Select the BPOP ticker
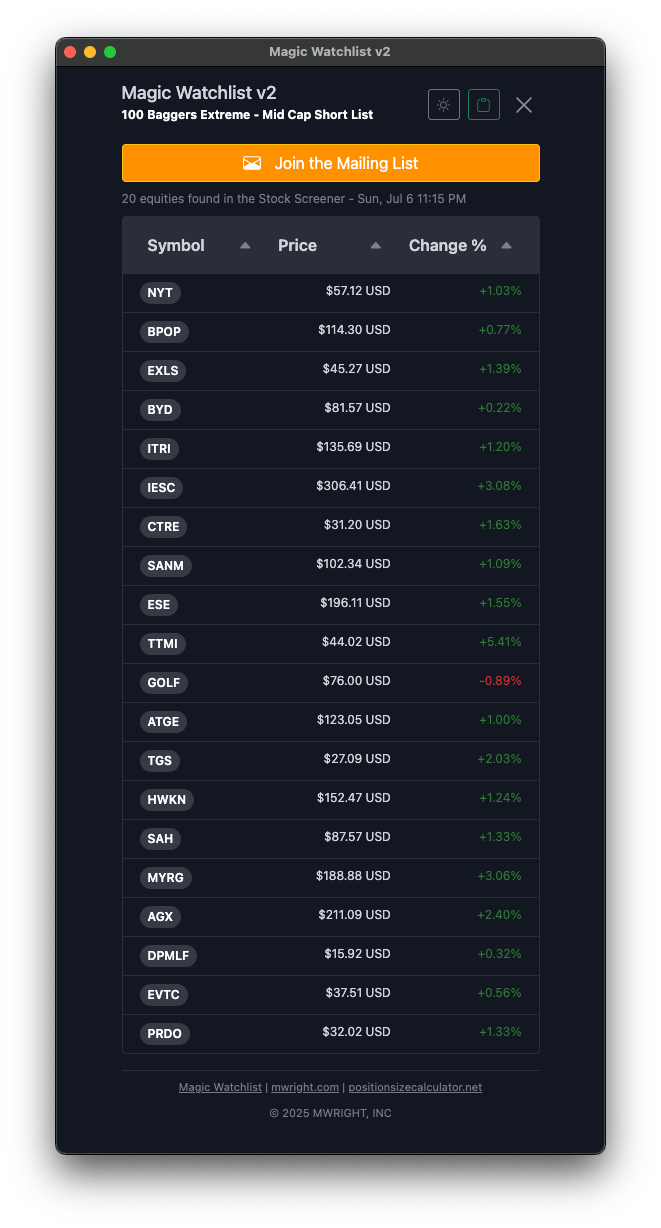This screenshot has width=661, height=1228. [x=164, y=332]
